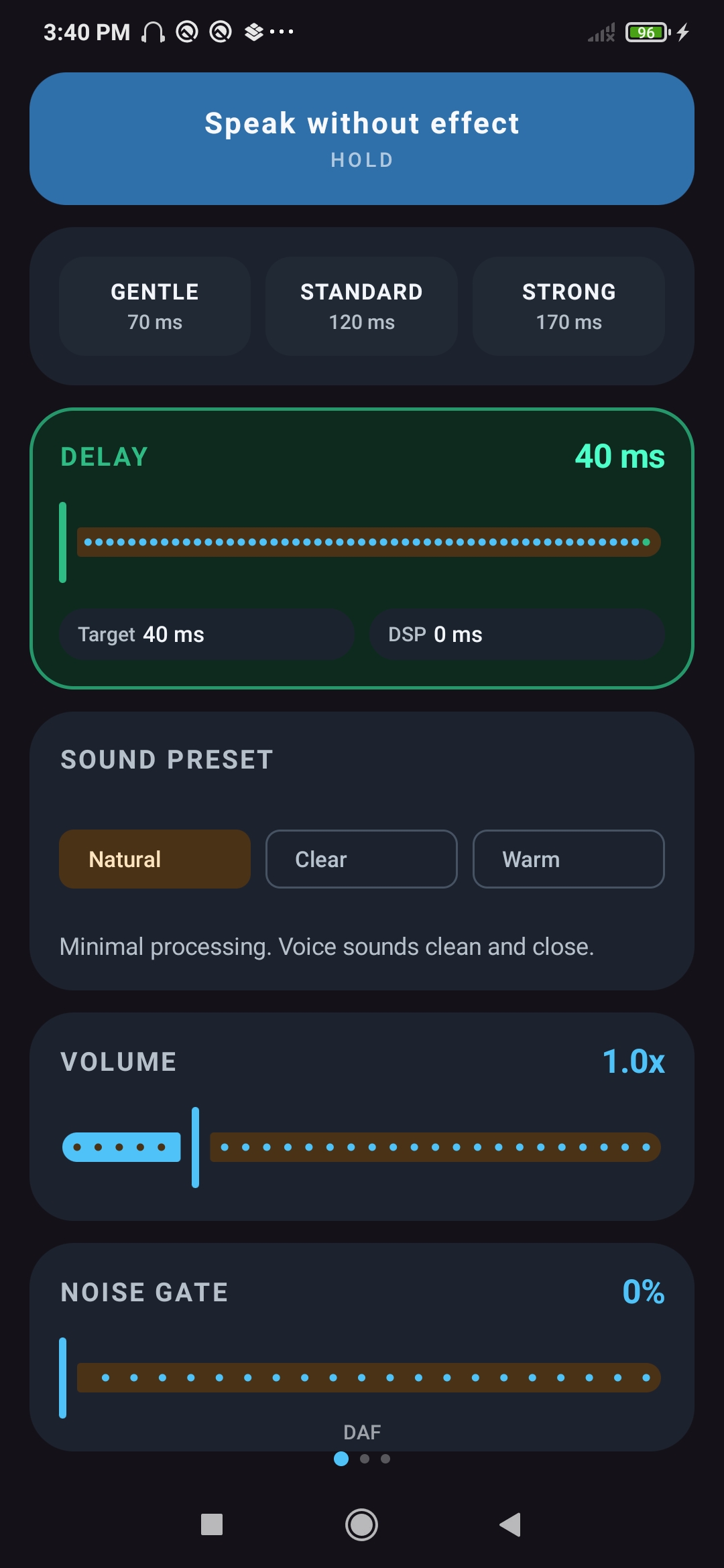Image resolution: width=724 pixels, height=1568 pixels.
Task: Choose the STANDARD 120 ms preset
Action: click(x=361, y=306)
